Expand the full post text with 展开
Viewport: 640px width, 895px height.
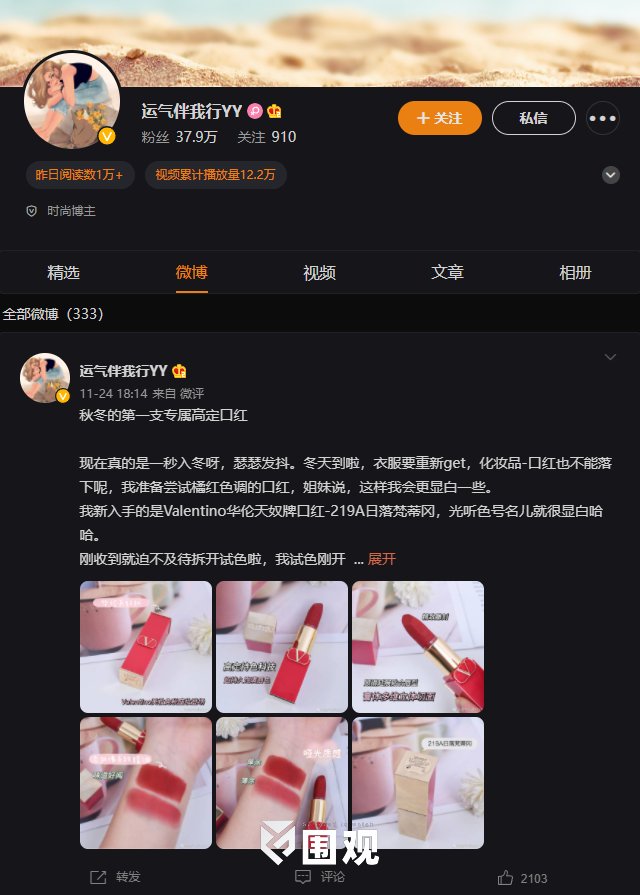pos(382,559)
